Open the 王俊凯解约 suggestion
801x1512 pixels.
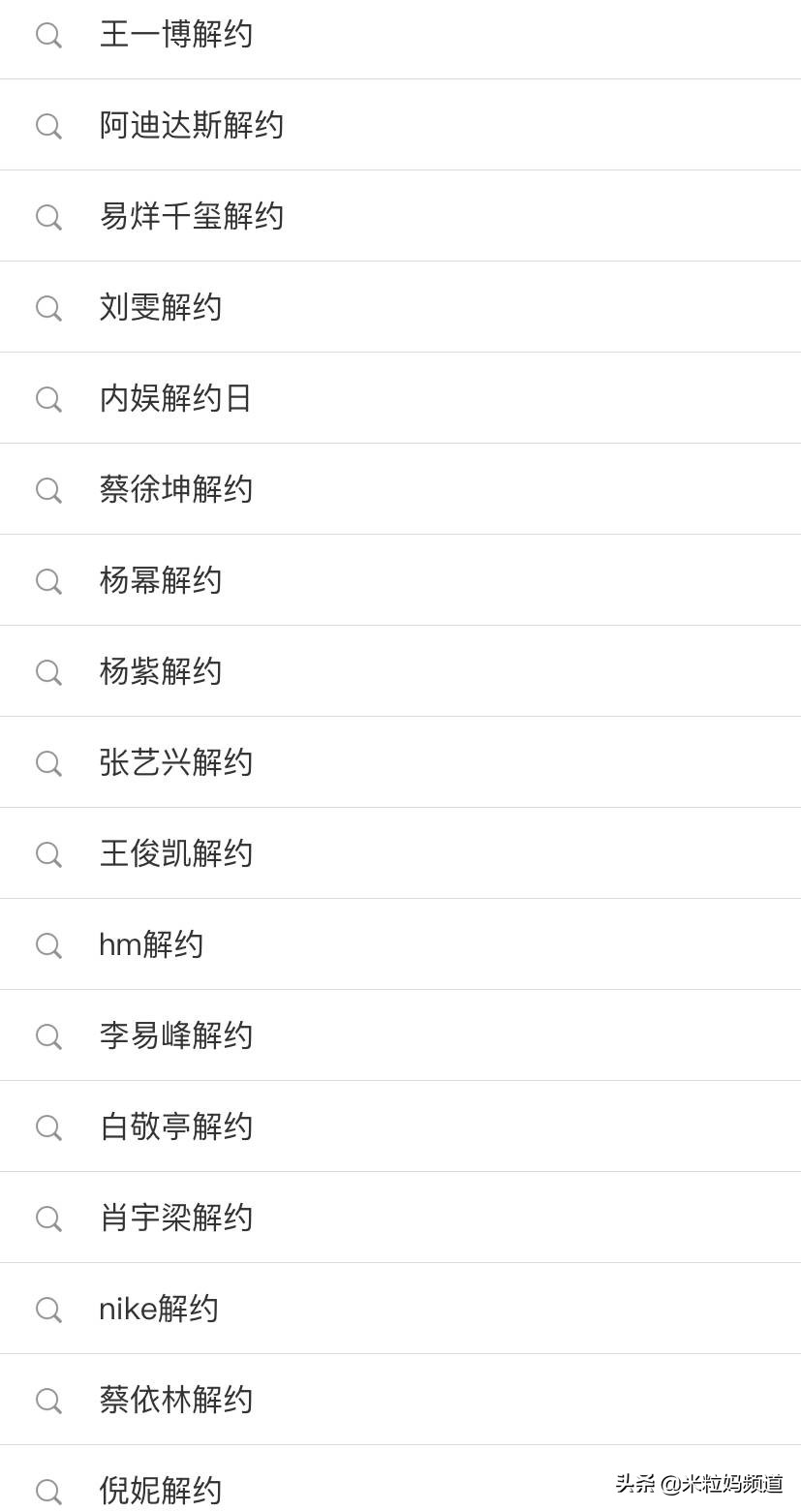[x=176, y=853]
